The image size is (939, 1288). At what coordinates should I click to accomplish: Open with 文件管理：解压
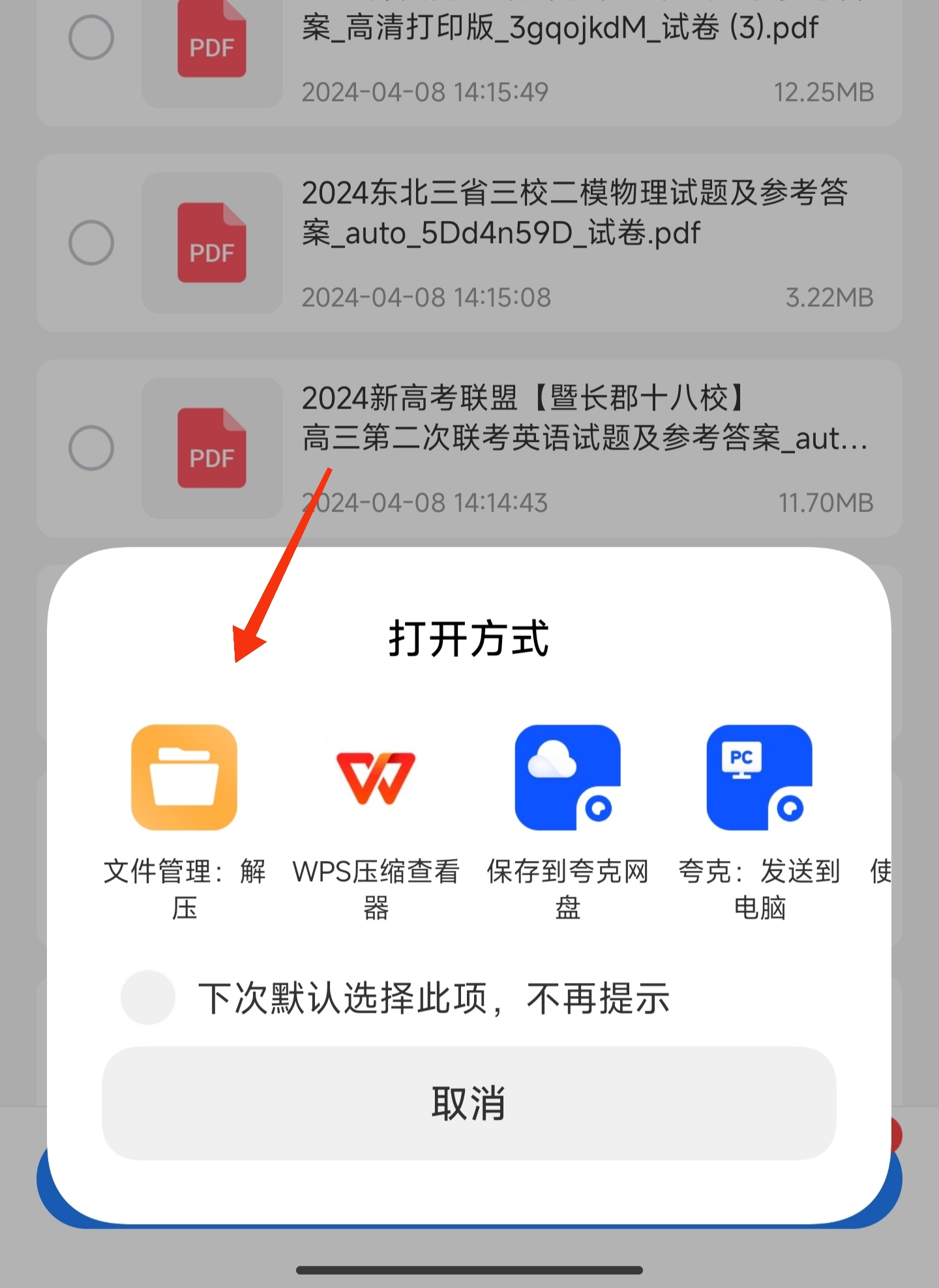pyautogui.click(x=184, y=778)
